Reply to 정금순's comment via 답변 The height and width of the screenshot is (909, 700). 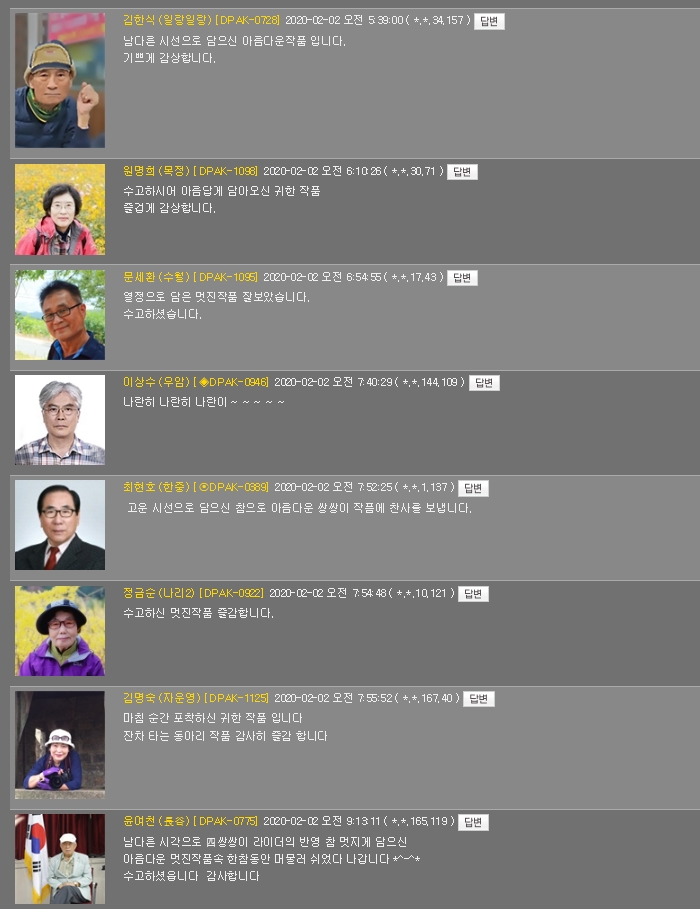coord(473,593)
